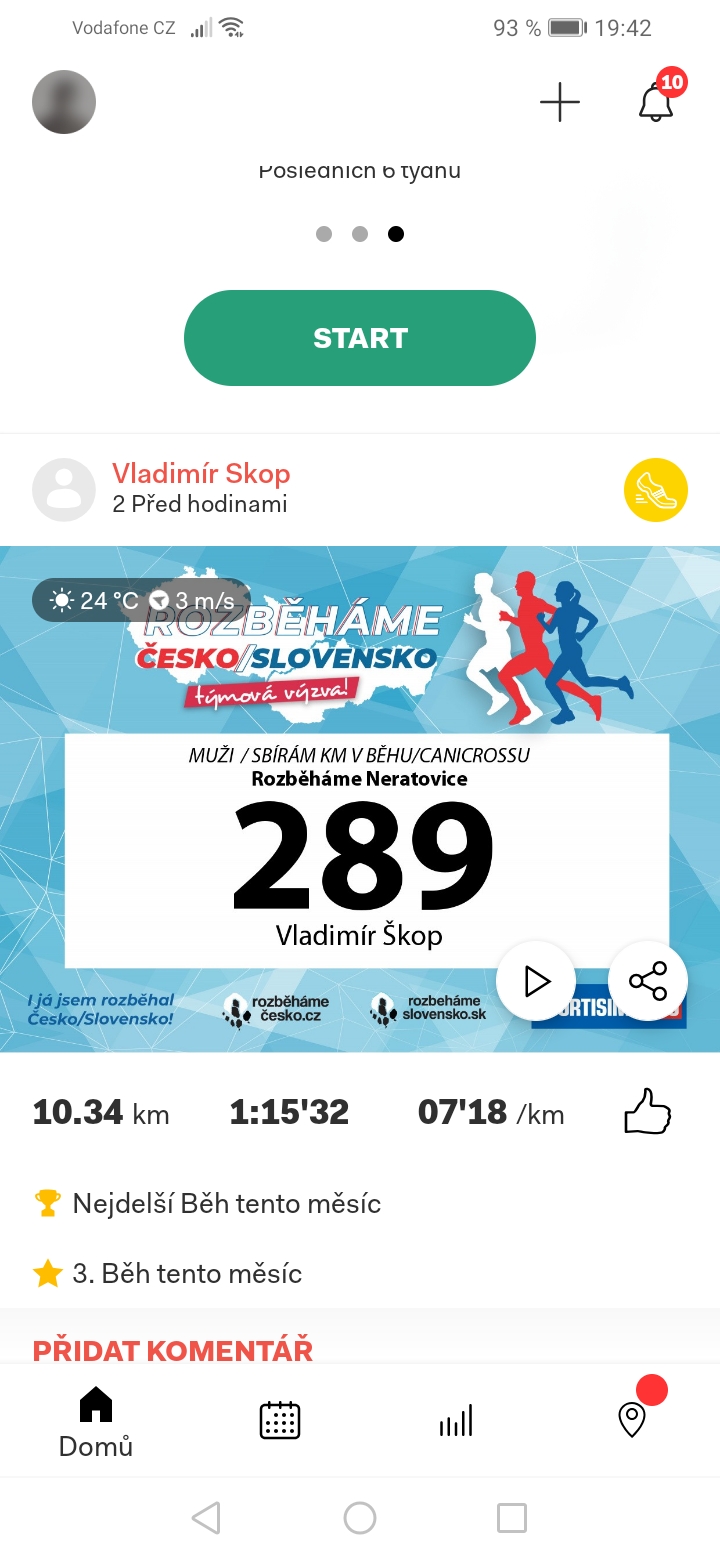Go back with system back button
720x1560 pixels.
click(x=206, y=1518)
